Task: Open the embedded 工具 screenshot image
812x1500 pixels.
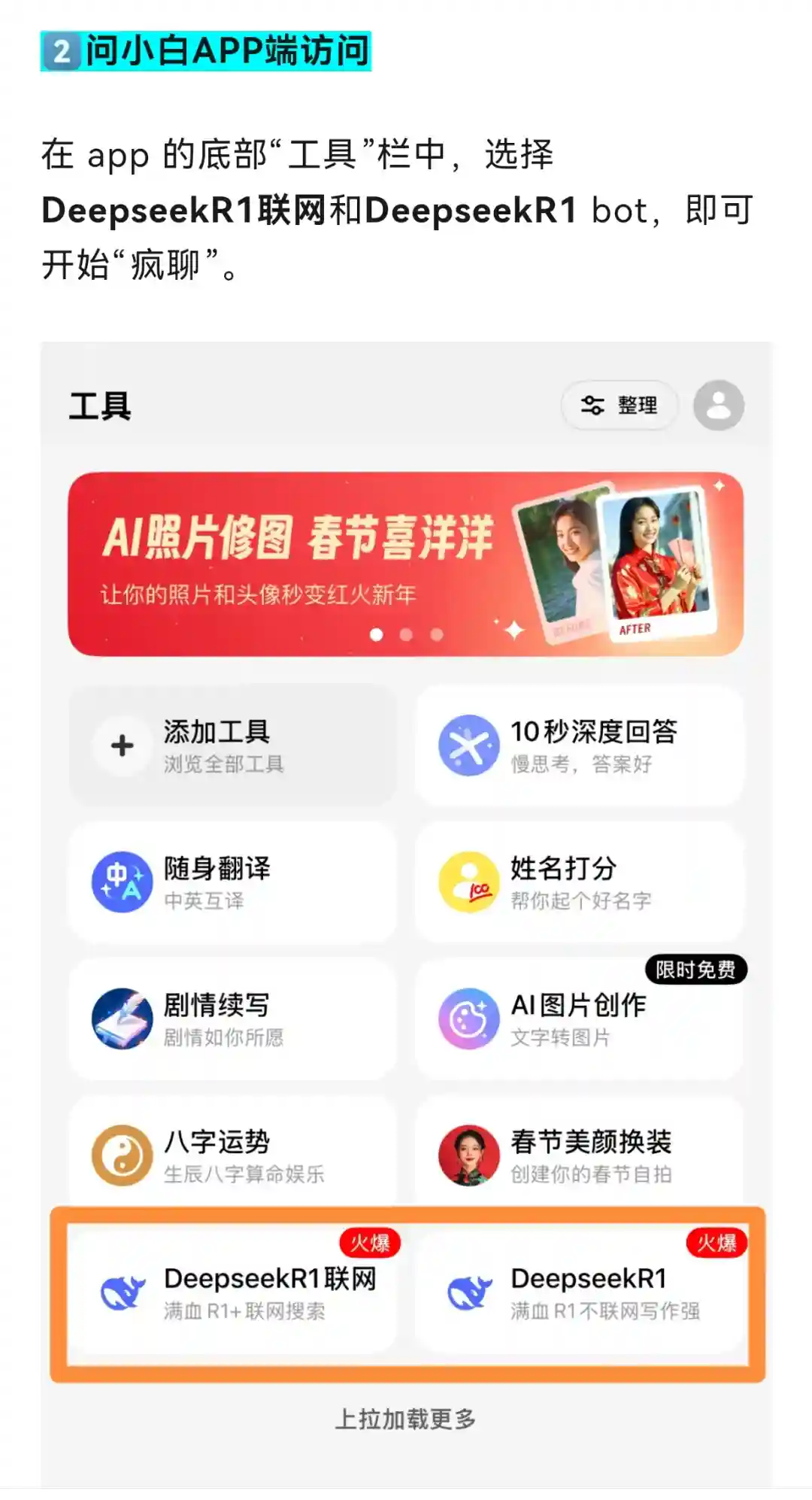Action: (406, 914)
